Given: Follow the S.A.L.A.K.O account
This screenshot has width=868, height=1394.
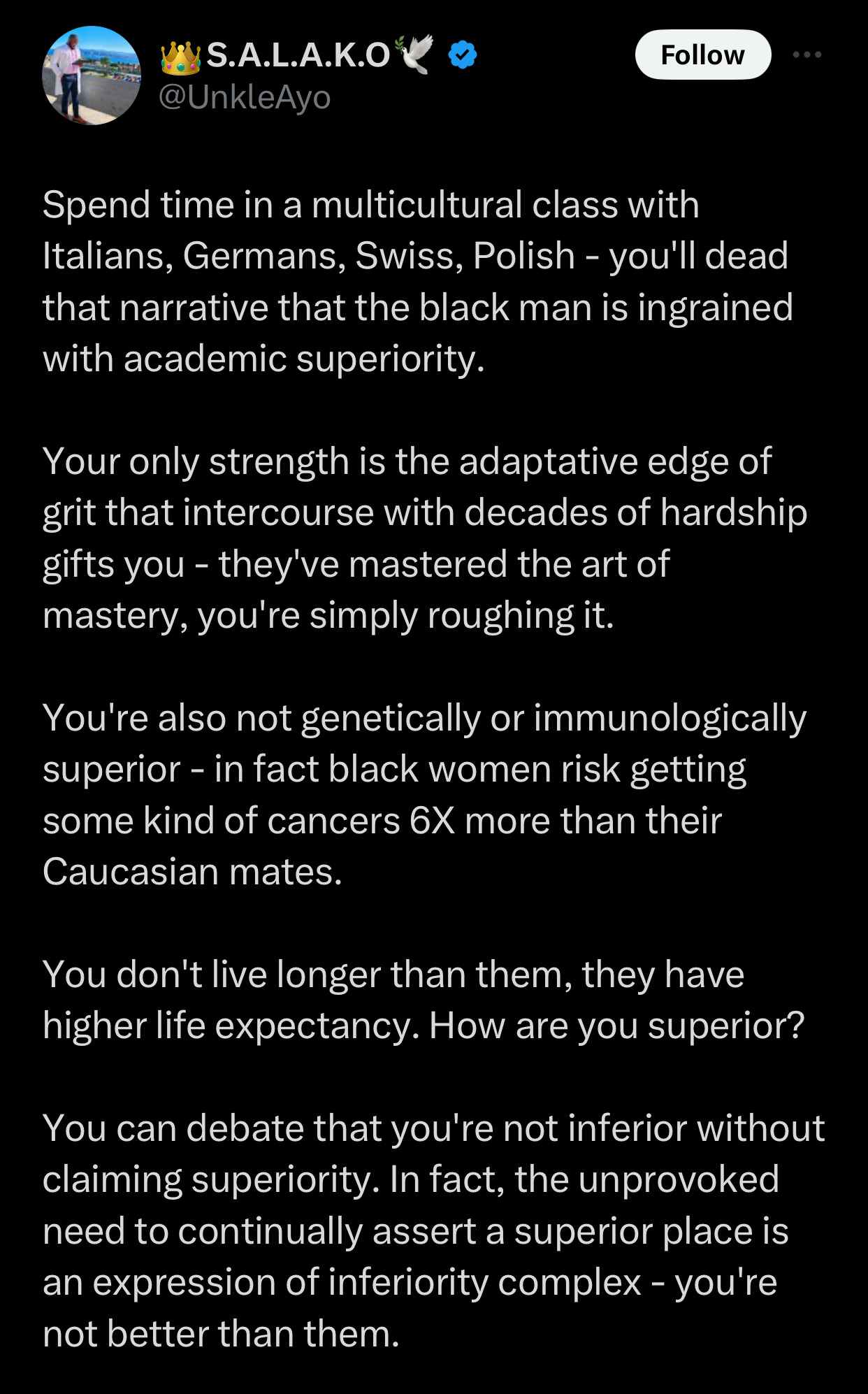Looking at the screenshot, I should pos(702,55).
